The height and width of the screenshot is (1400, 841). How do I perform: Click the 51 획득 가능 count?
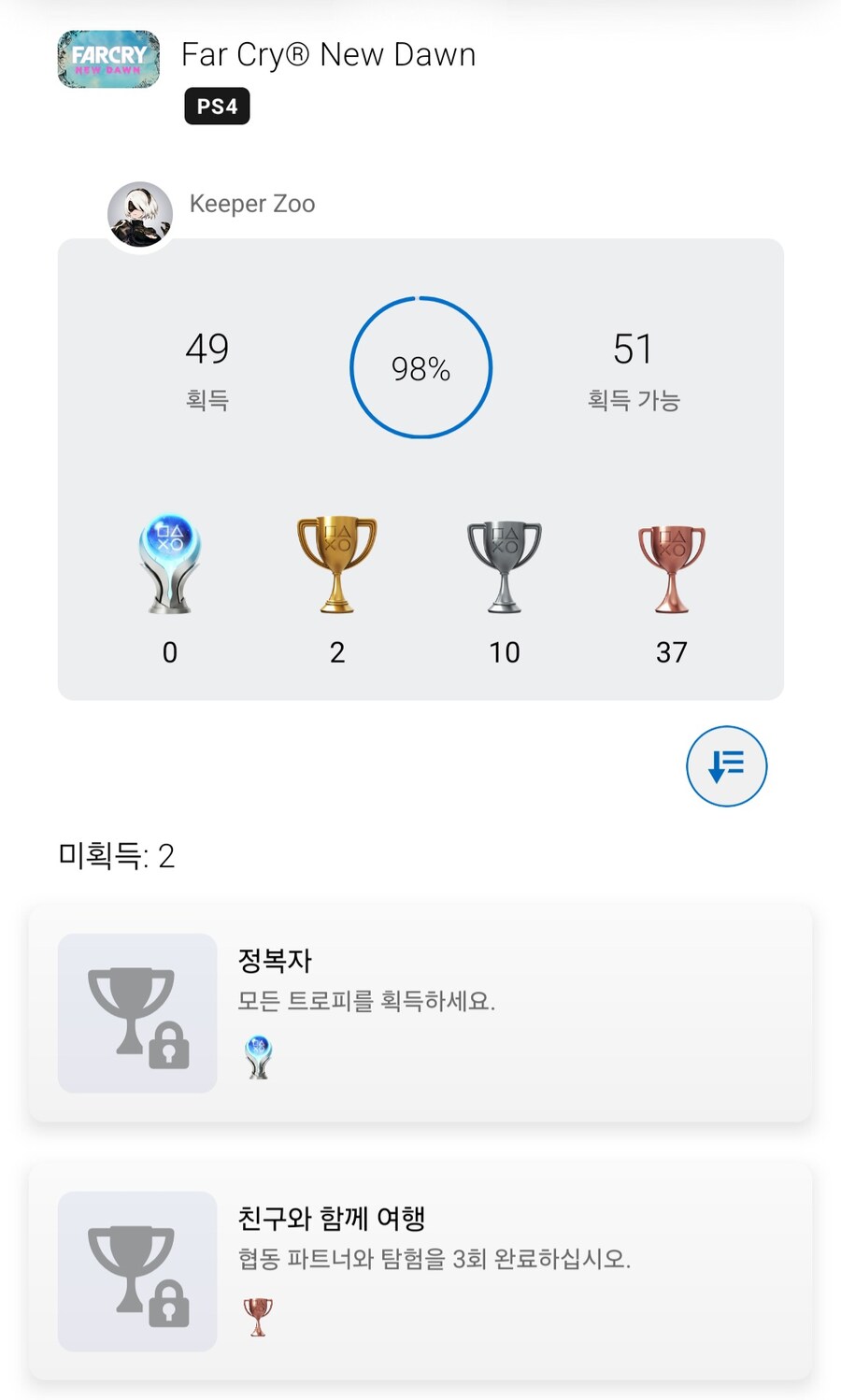pyautogui.click(x=634, y=368)
